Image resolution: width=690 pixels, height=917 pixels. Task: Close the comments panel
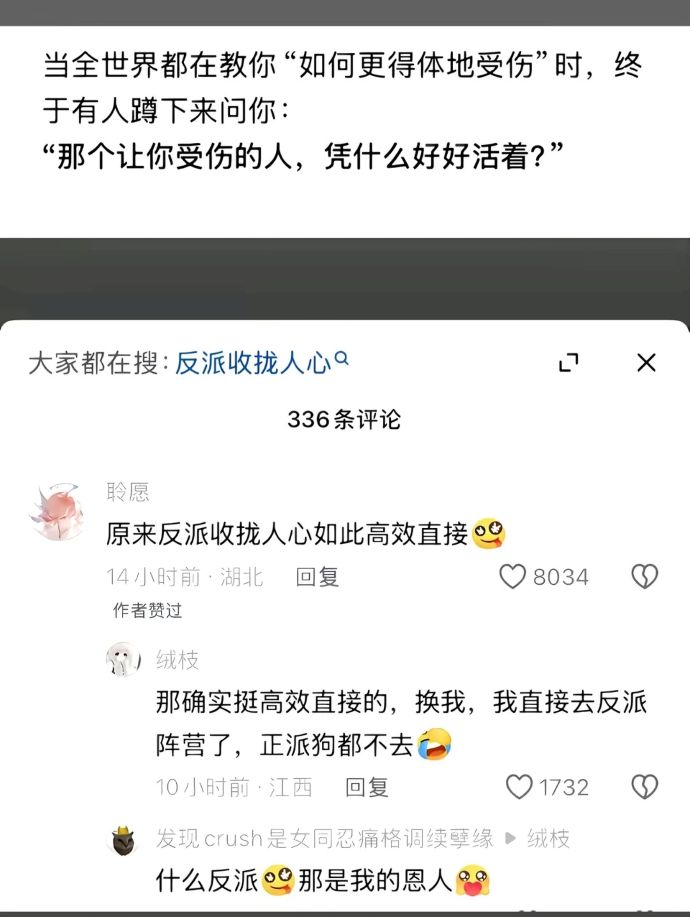tap(646, 363)
